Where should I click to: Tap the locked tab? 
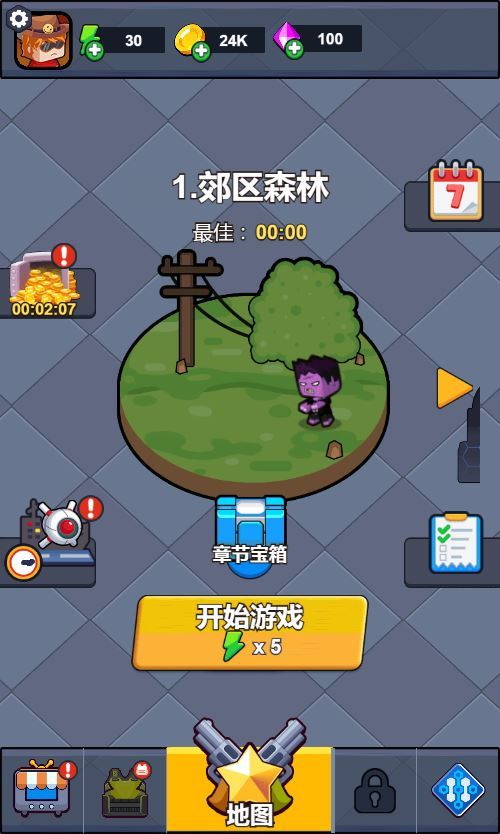[375, 790]
